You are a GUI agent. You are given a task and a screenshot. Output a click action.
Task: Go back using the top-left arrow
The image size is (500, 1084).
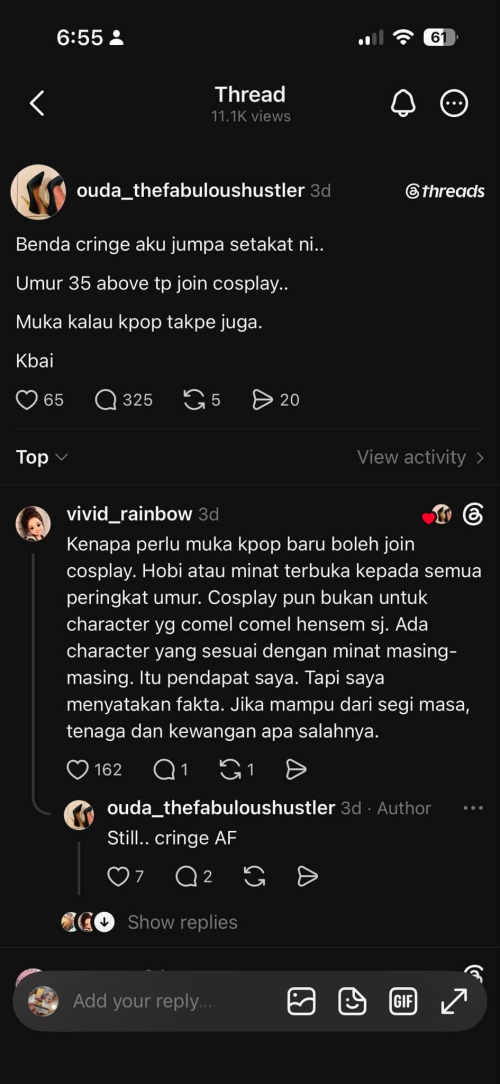coord(37,104)
